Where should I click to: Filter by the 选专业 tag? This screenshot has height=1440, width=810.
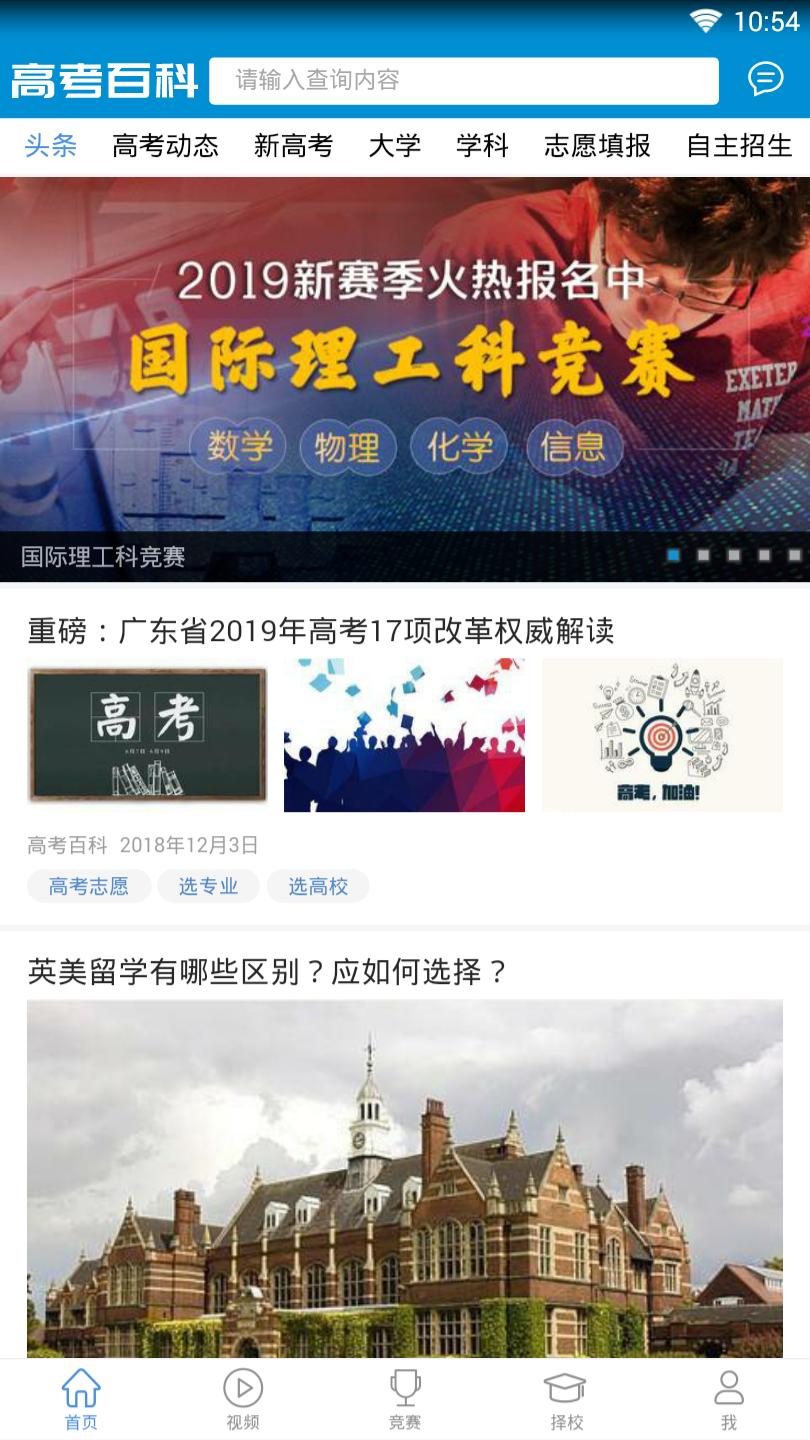point(208,886)
